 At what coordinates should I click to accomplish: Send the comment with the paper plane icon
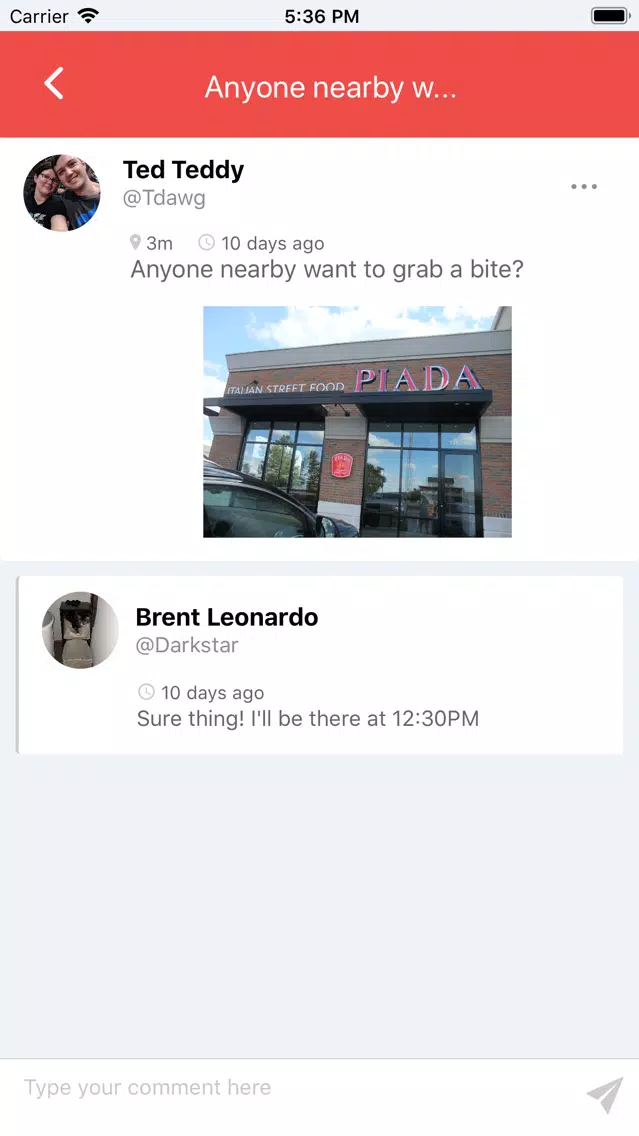tap(606, 1095)
